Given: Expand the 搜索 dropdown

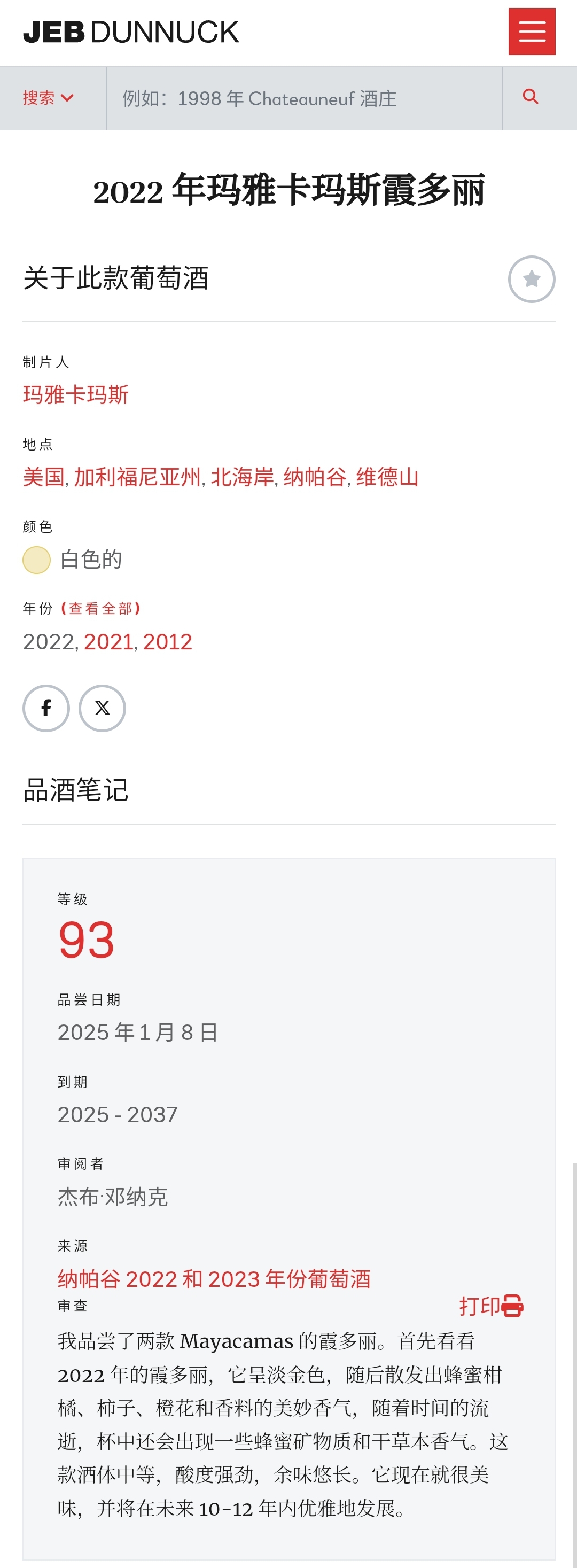Looking at the screenshot, I should coord(48,98).
